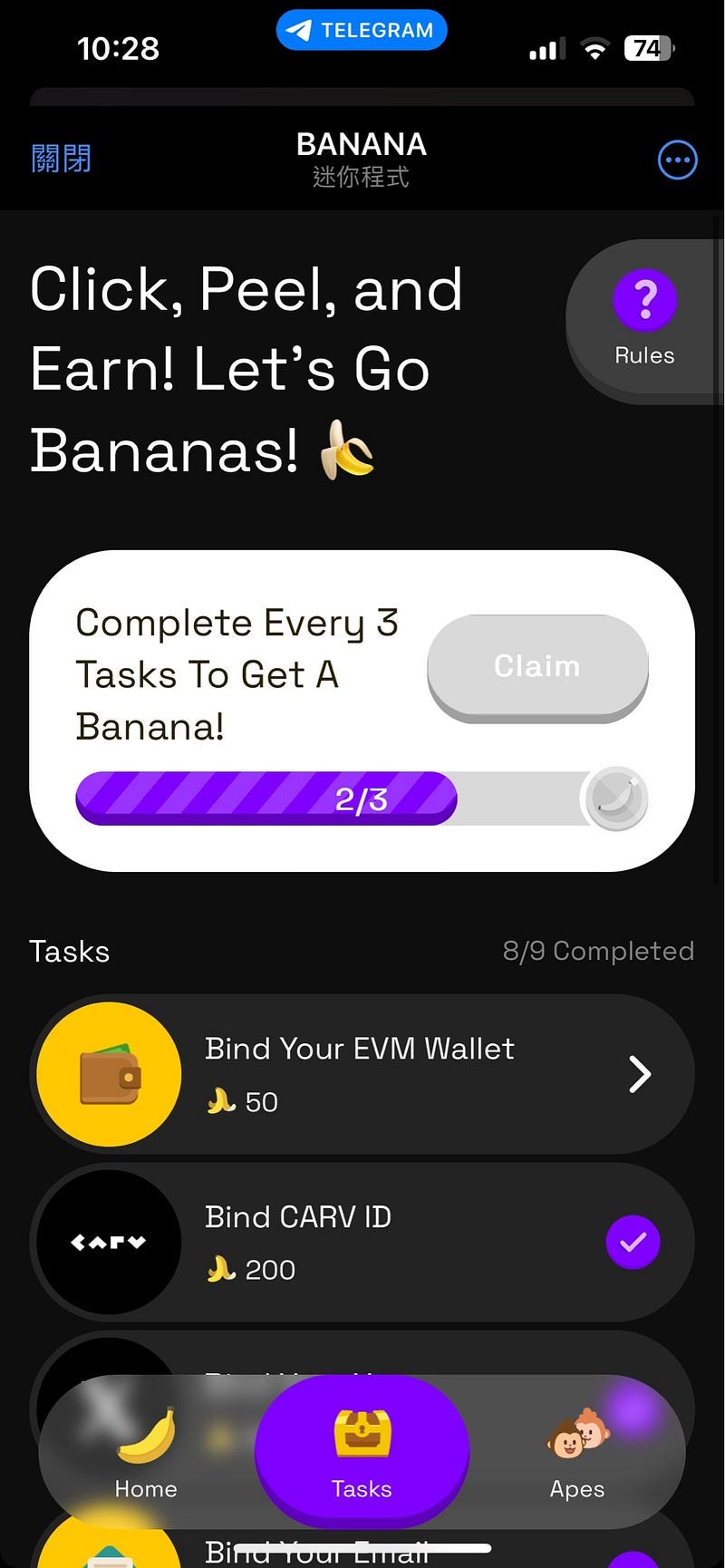725x1568 pixels.
Task: Switch to the Home tab
Action: click(146, 1450)
